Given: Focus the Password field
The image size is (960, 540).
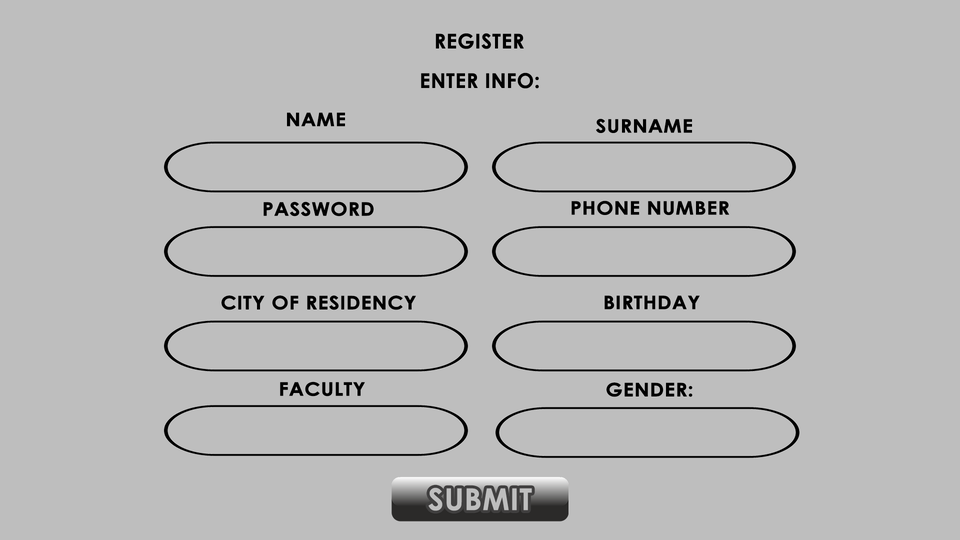Looking at the screenshot, I should pos(315,252).
